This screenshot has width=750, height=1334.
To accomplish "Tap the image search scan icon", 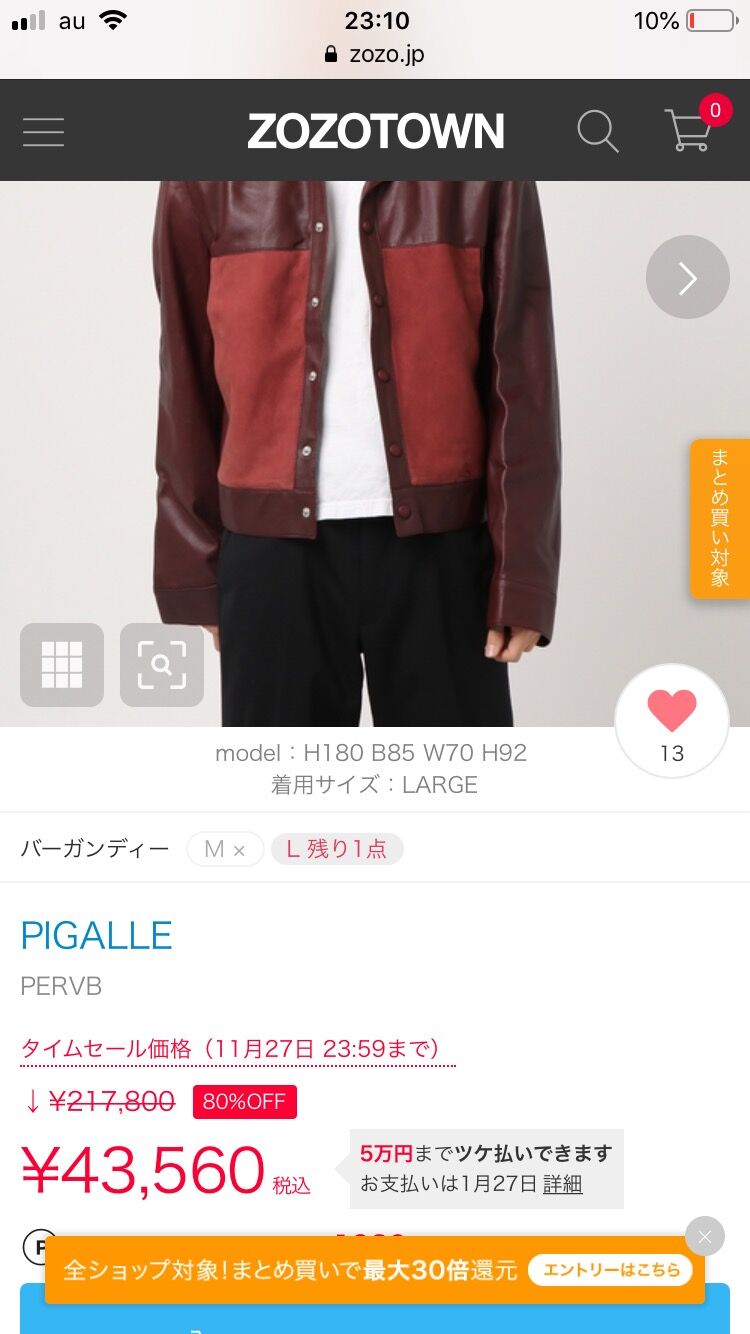I will 162,665.
